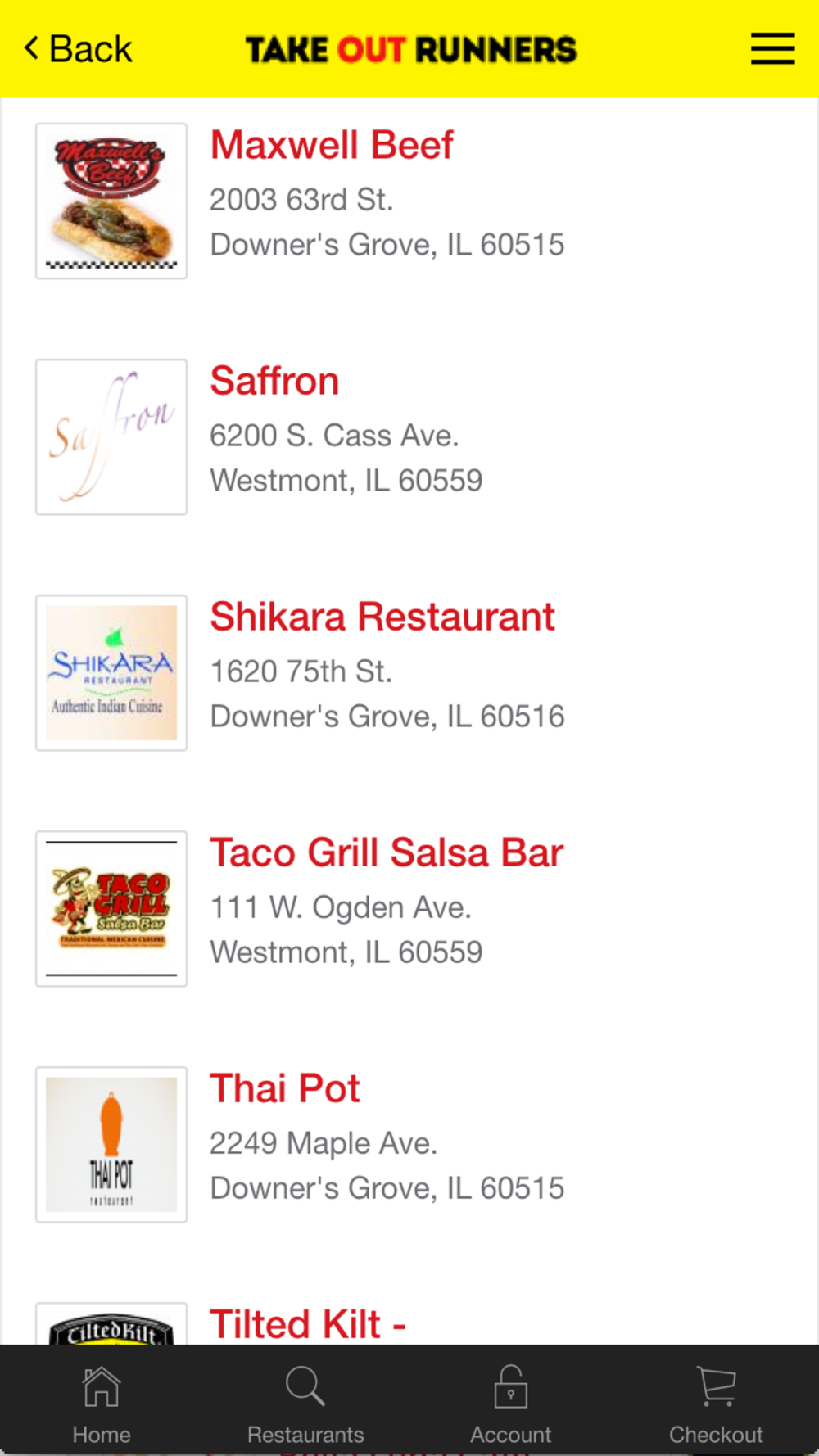
Task: Select the Saffron restaurant listing
Action: point(274,382)
